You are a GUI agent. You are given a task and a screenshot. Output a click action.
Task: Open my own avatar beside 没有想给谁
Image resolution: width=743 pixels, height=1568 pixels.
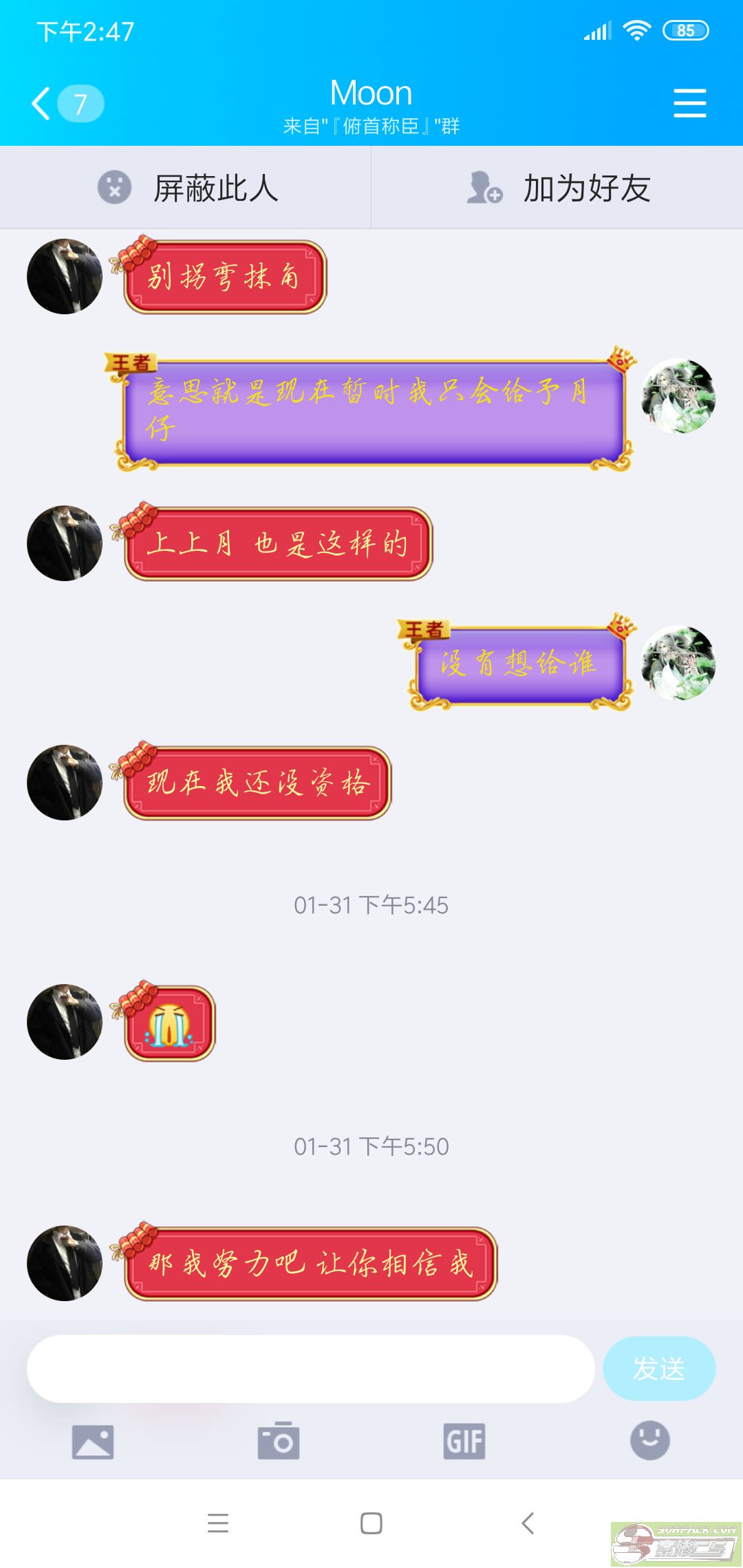tap(678, 663)
